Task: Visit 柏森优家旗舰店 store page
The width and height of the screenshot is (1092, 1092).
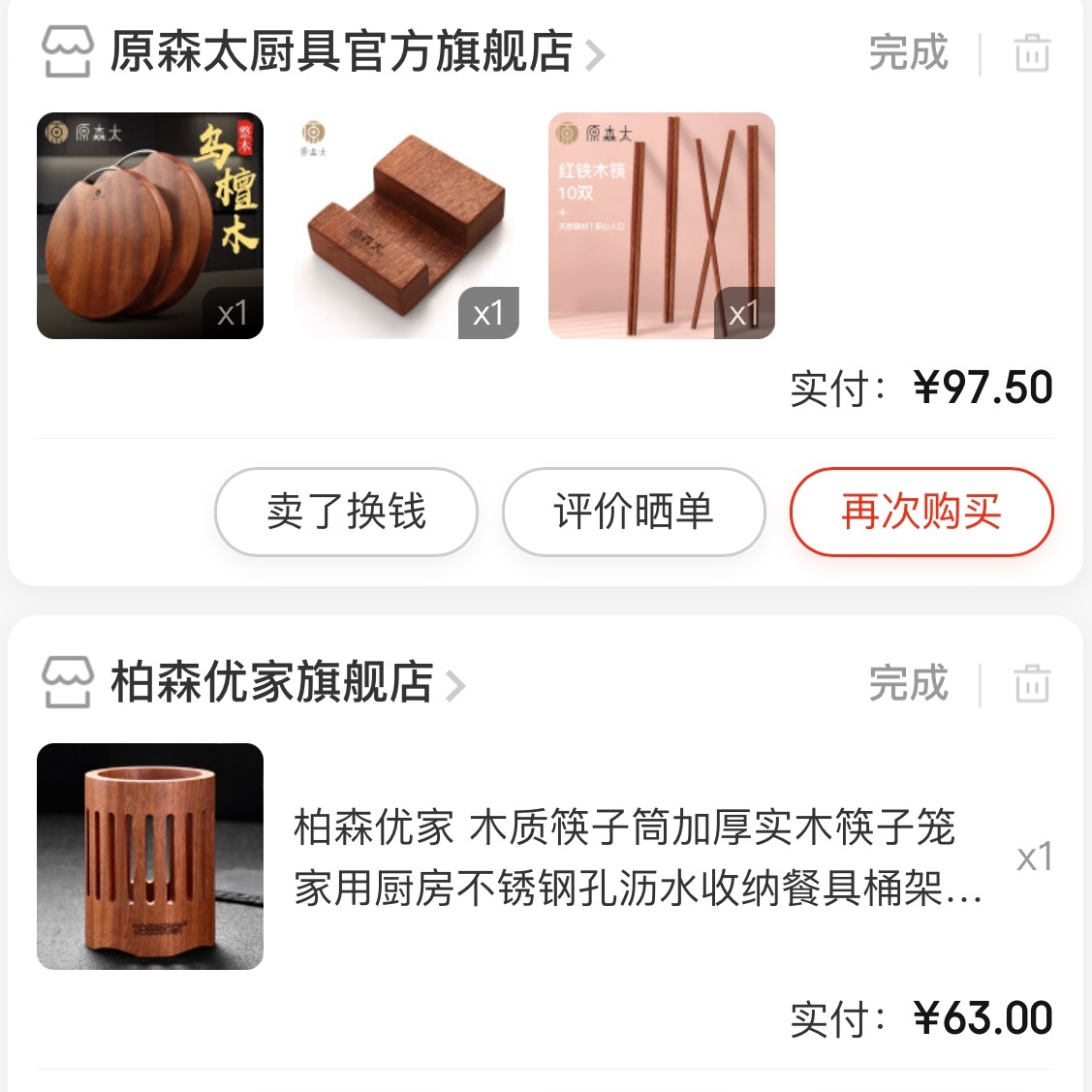Action: (271, 683)
